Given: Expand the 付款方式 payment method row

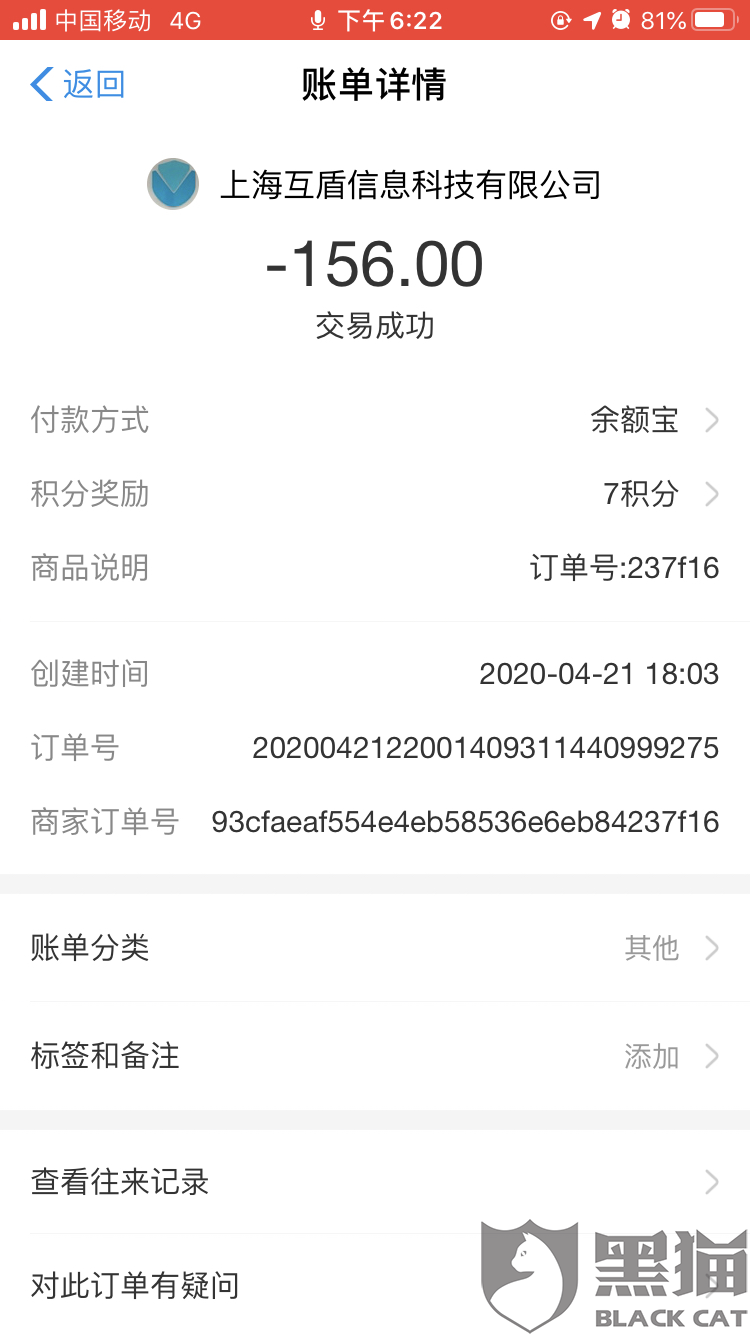Looking at the screenshot, I should tap(375, 420).
